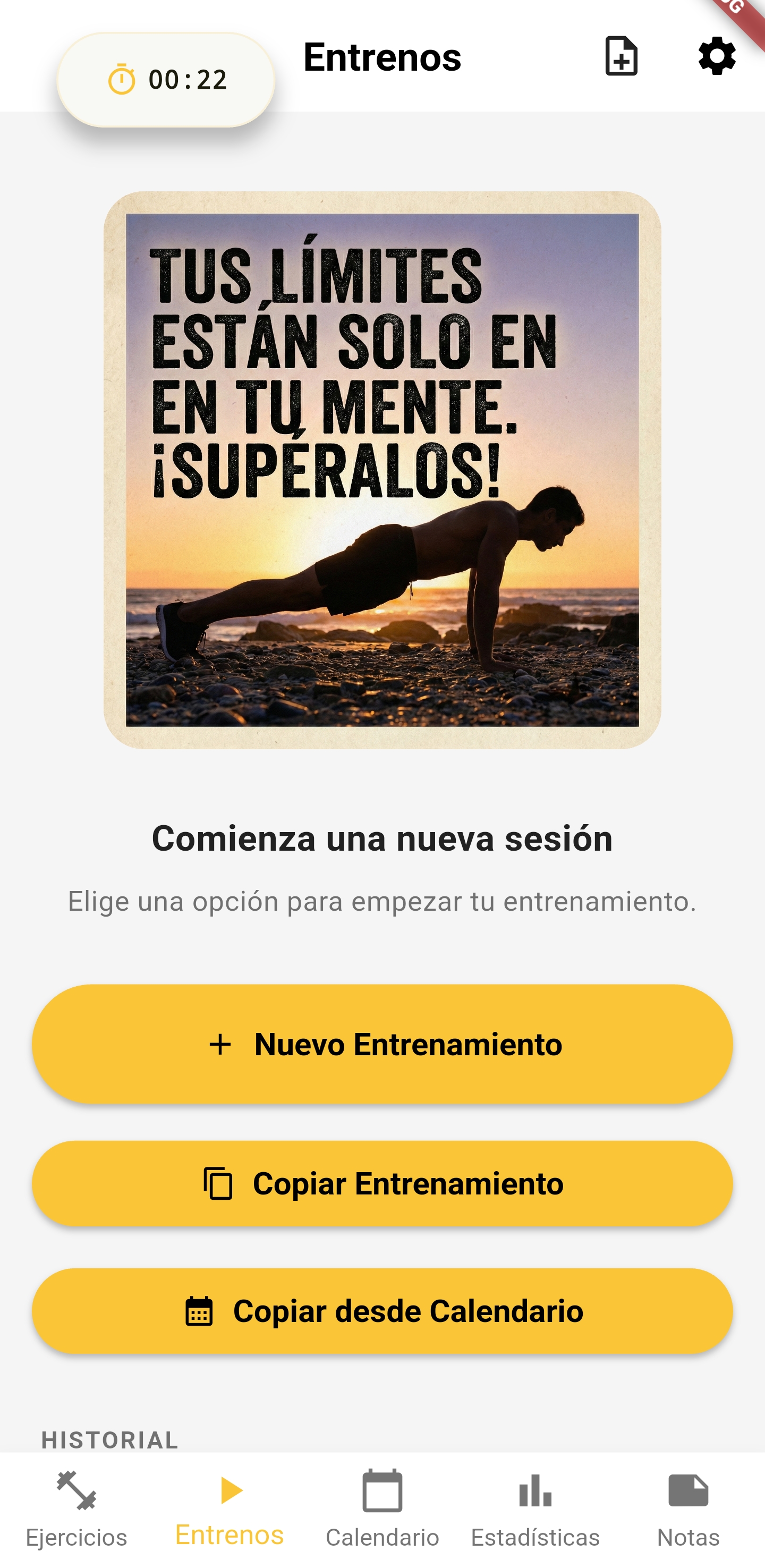Choose Copiar desde Calendario
The width and height of the screenshot is (765, 1568).
click(x=382, y=1310)
